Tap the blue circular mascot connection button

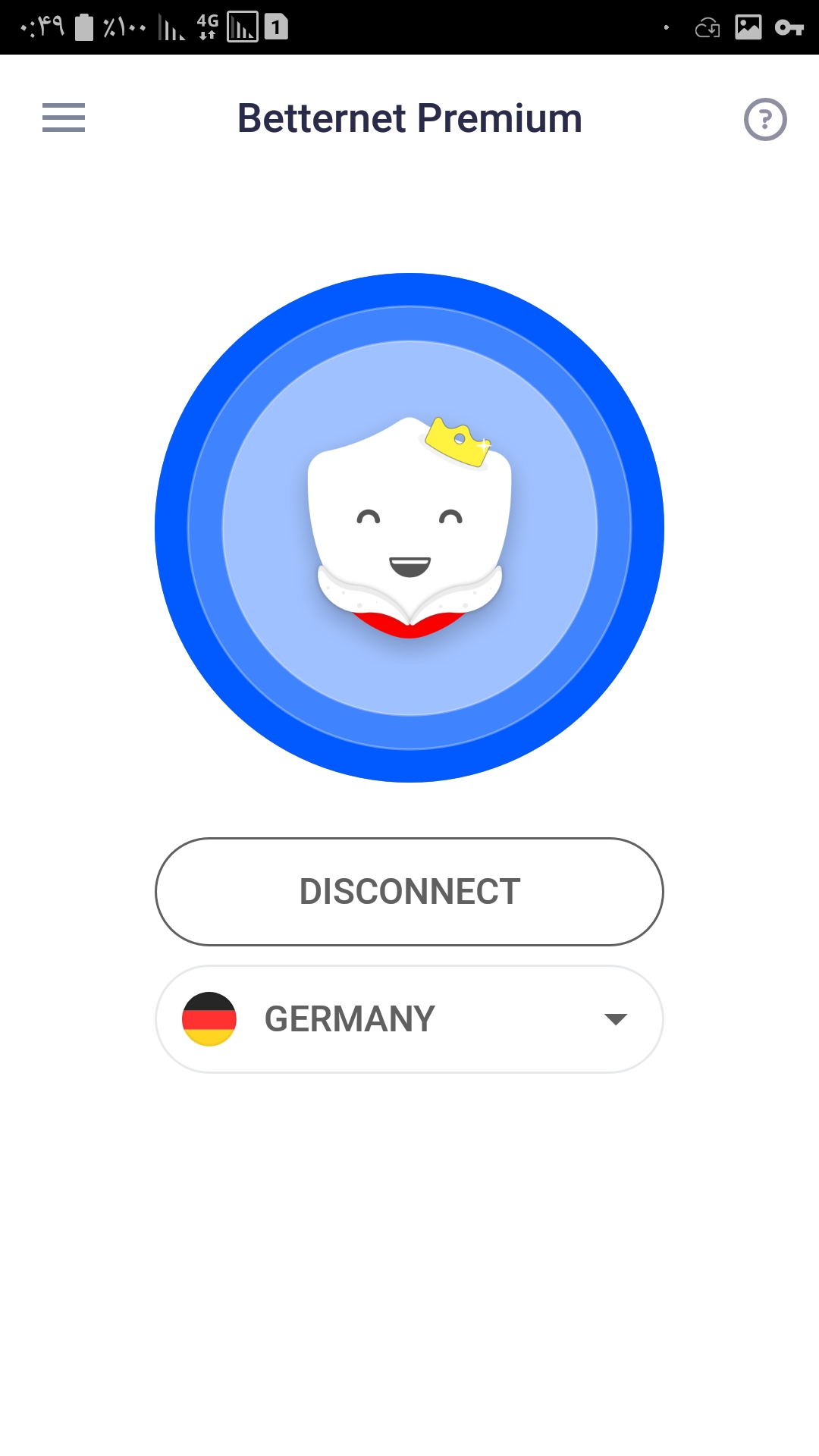[409, 528]
